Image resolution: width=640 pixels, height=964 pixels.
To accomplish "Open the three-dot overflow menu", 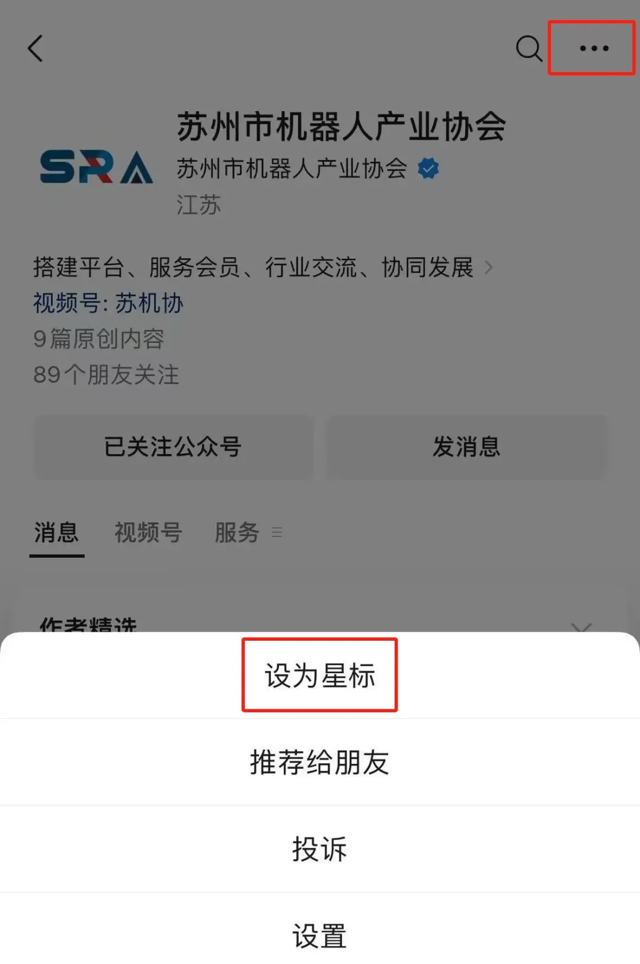I will (593, 48).
